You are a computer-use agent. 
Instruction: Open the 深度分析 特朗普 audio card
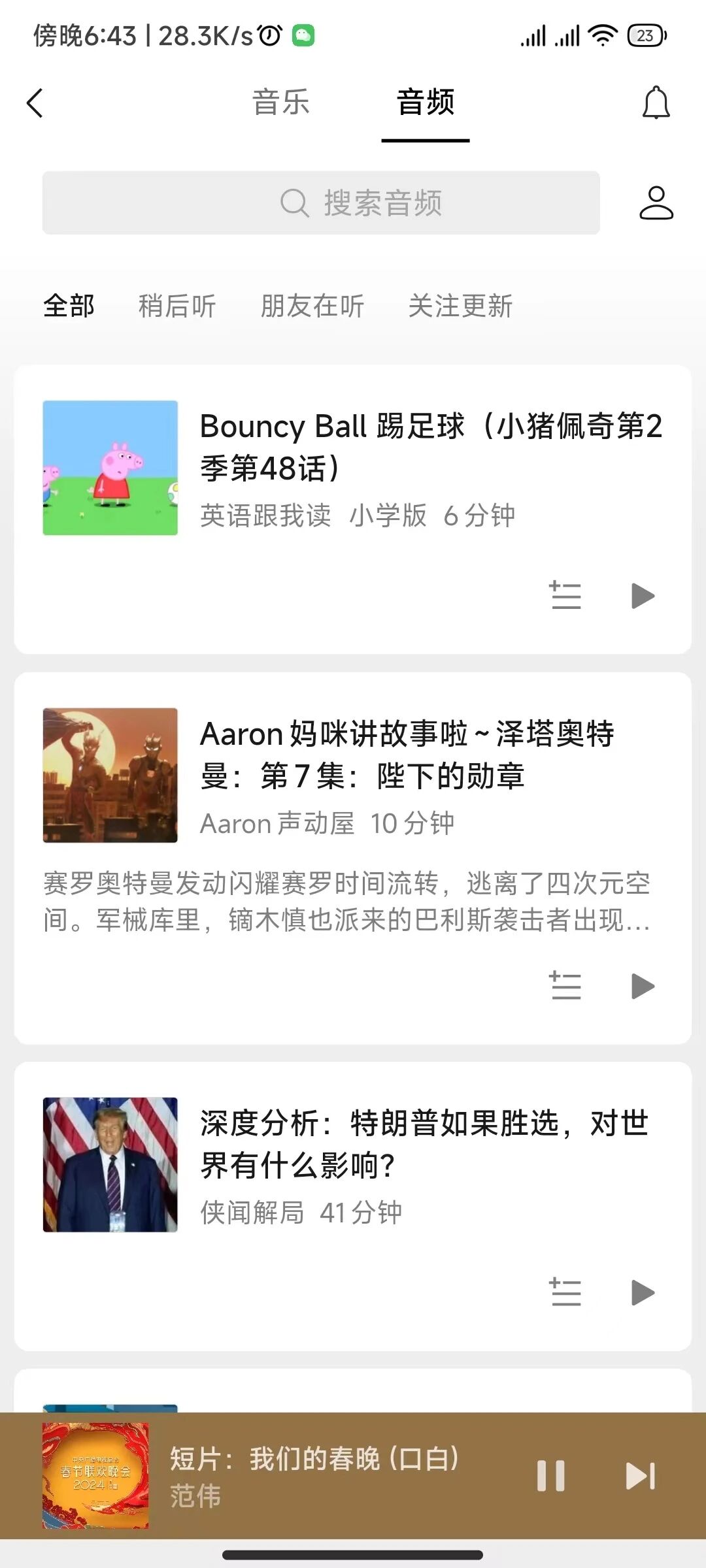click(424, 1144)
